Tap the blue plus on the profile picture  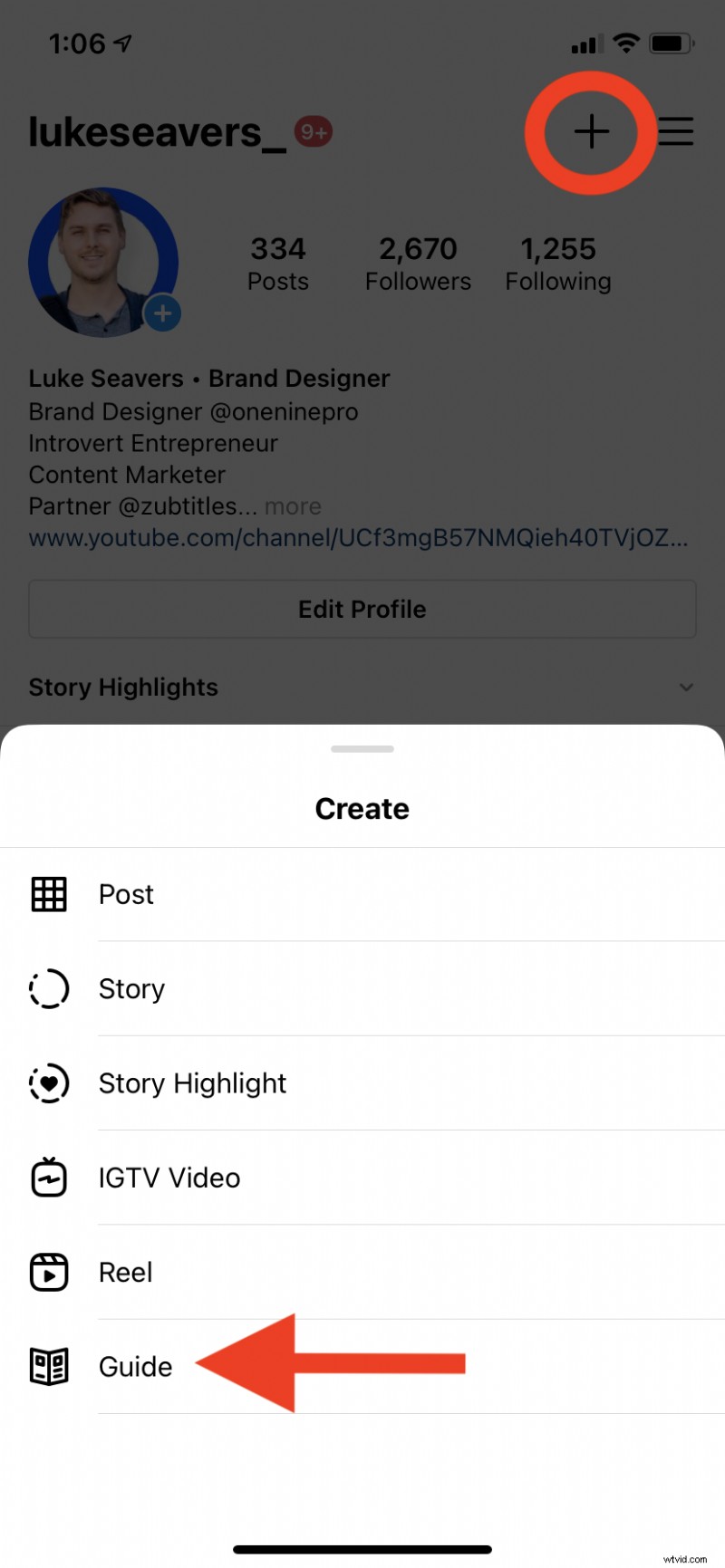(161, 314)
